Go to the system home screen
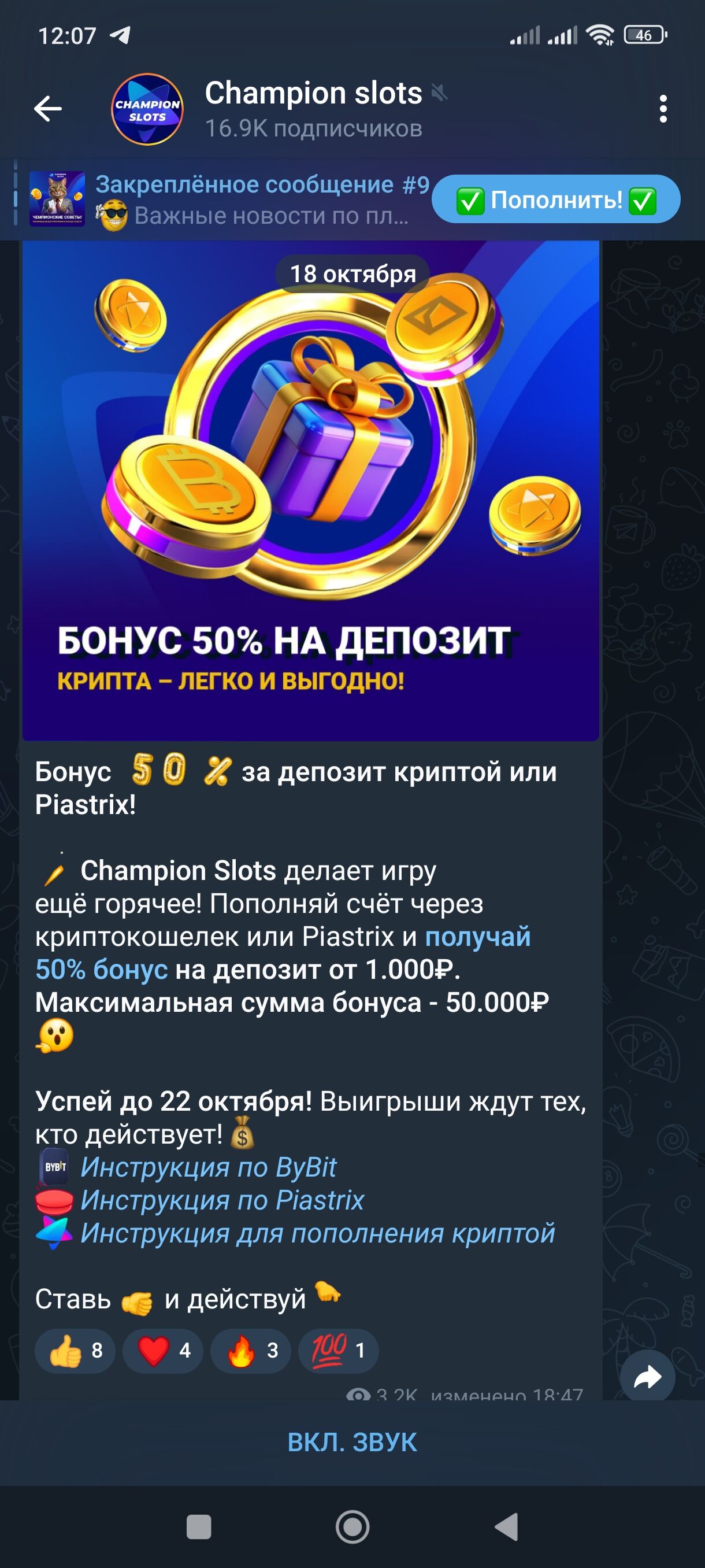This screenshot has height=1568, width=705. coord(352,1526)
